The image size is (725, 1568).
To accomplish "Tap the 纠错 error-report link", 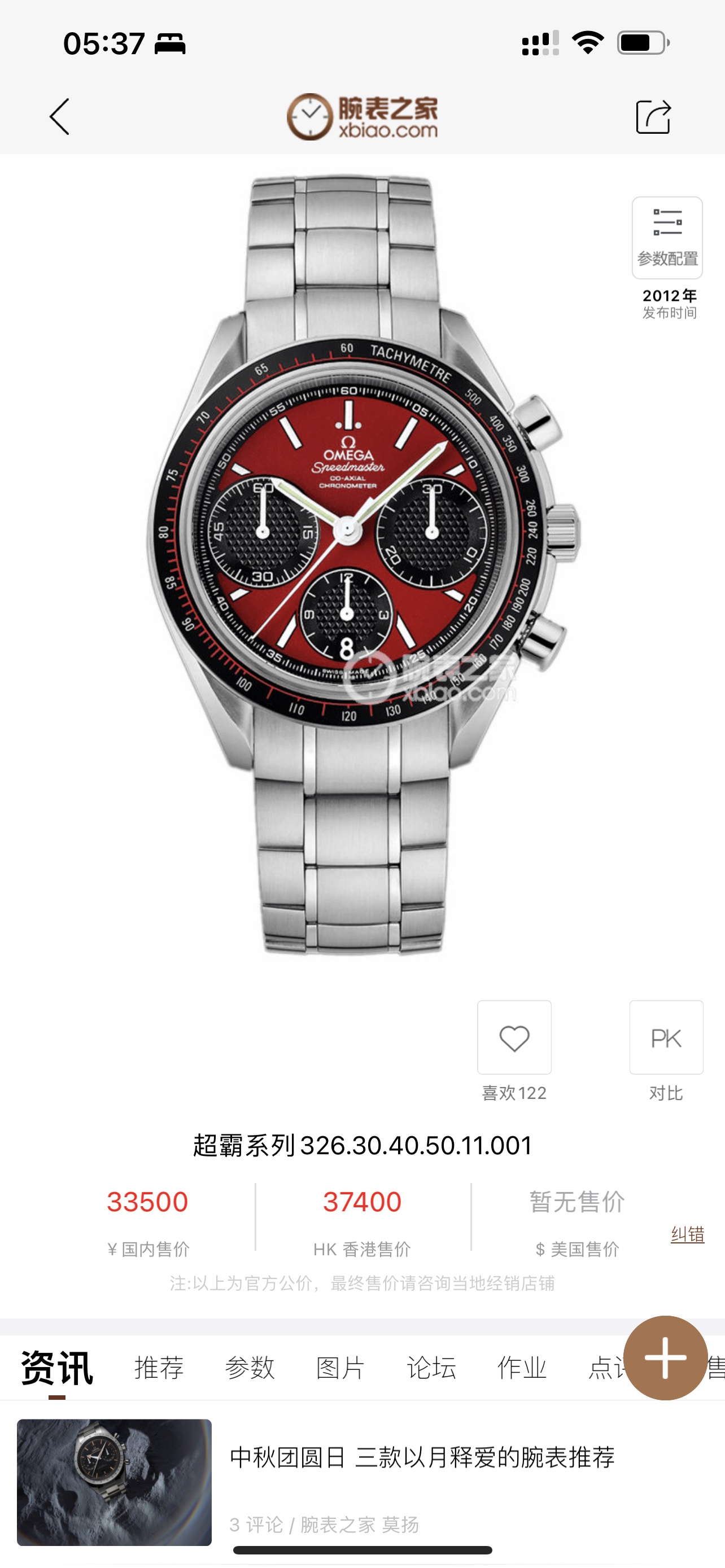I will click(x=687, y=1234).
